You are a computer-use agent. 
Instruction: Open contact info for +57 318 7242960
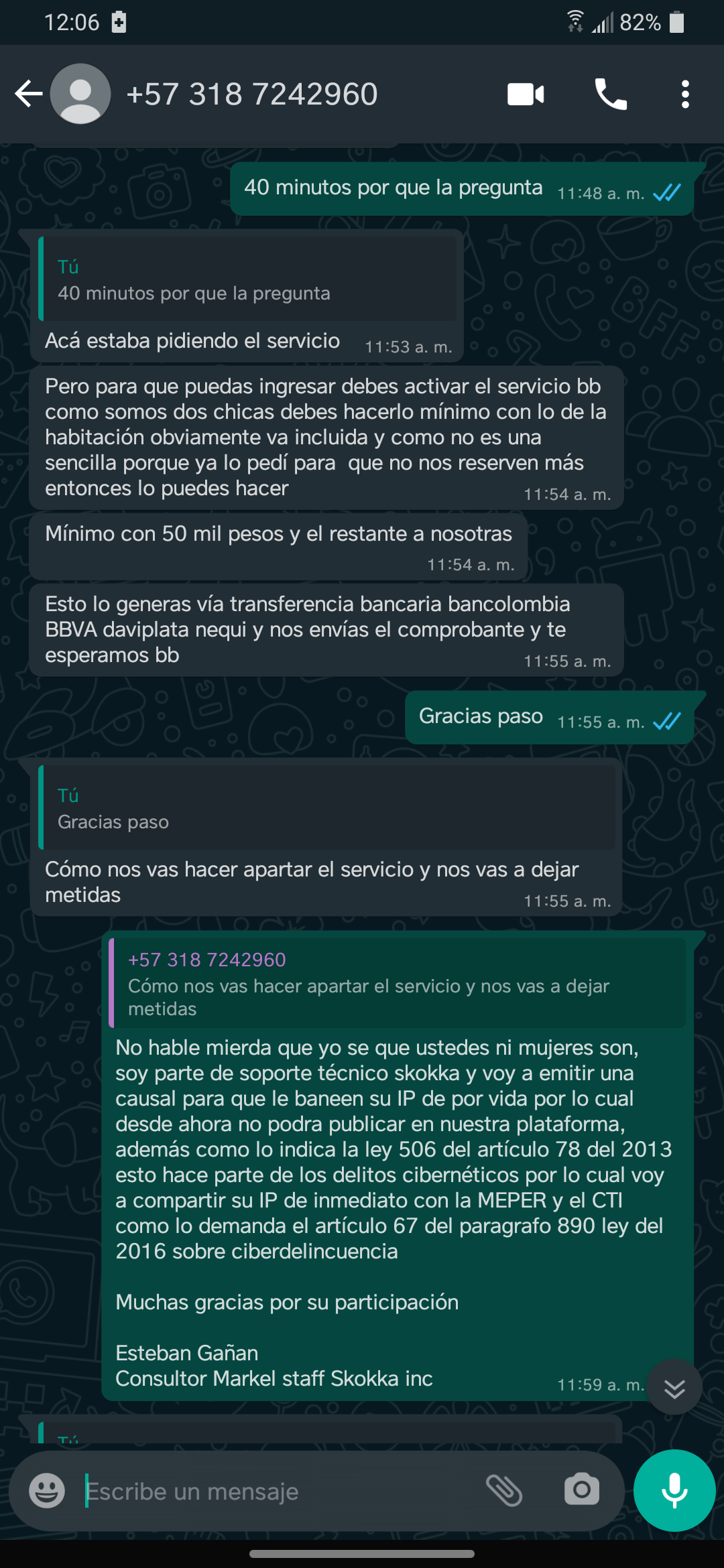click(252, 94)
